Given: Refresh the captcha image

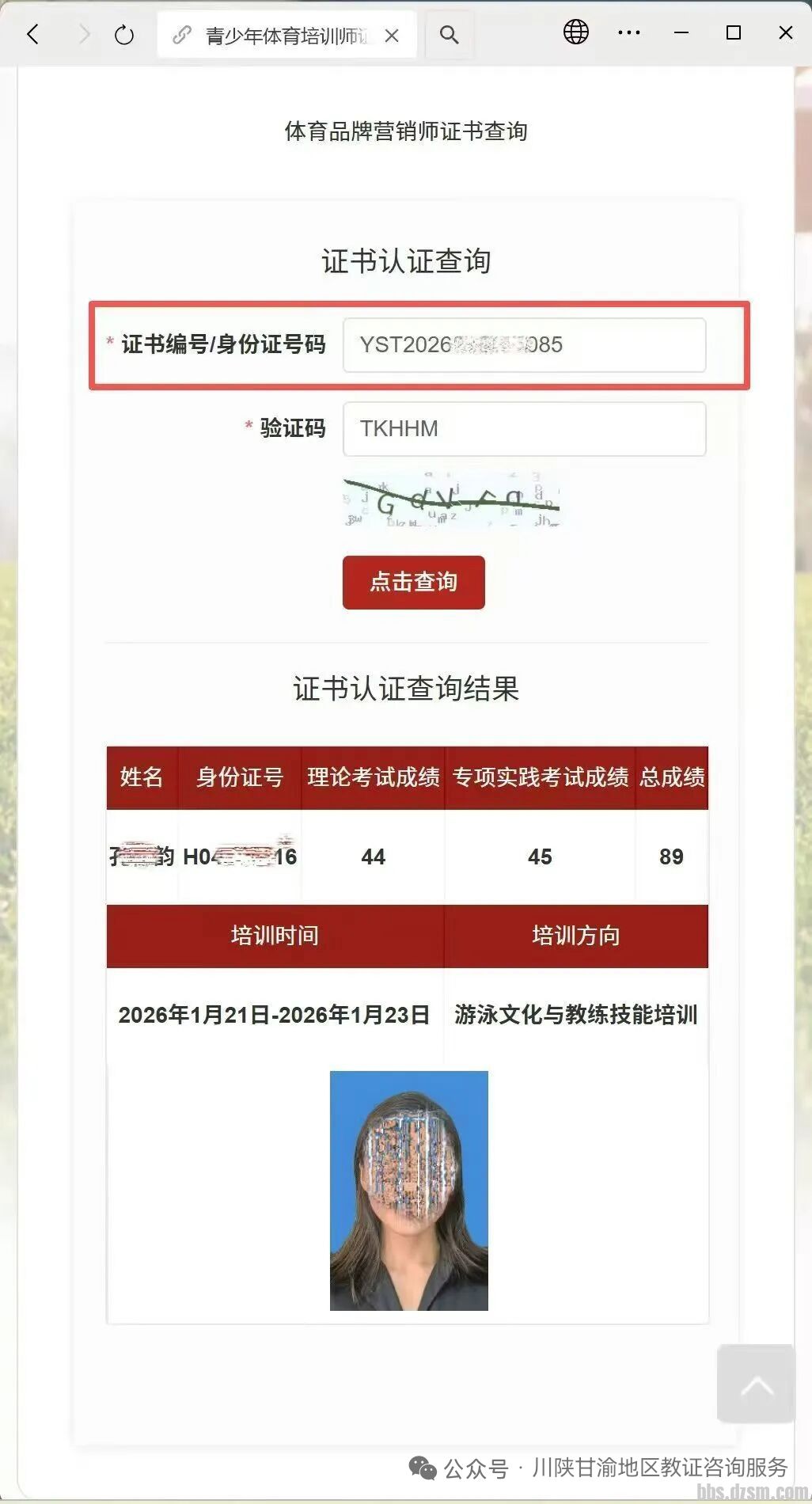Looking at the screenshot, I should [x=452, y=500].
